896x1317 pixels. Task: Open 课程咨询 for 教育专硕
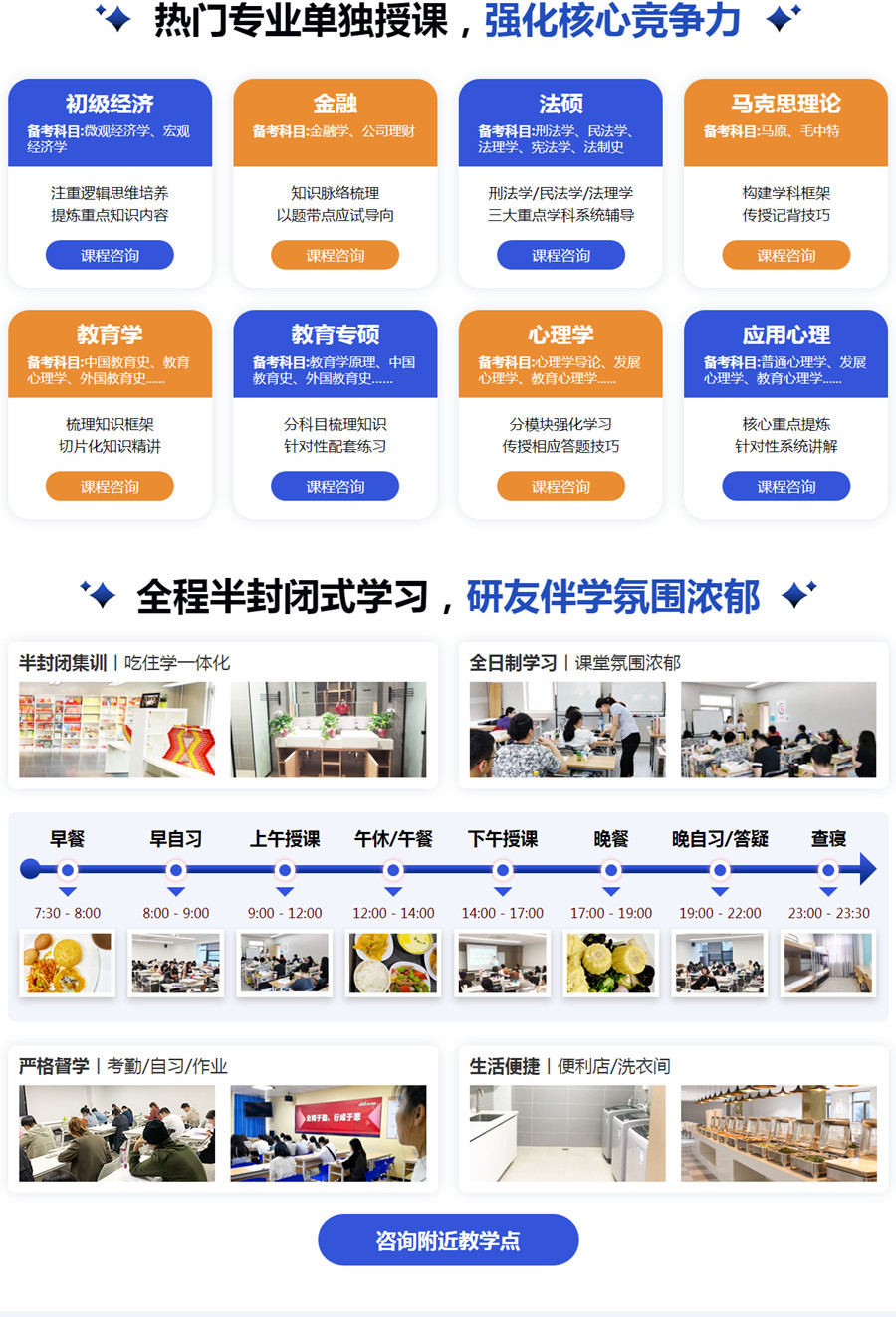pyautogui.click(x=335, y=486)
